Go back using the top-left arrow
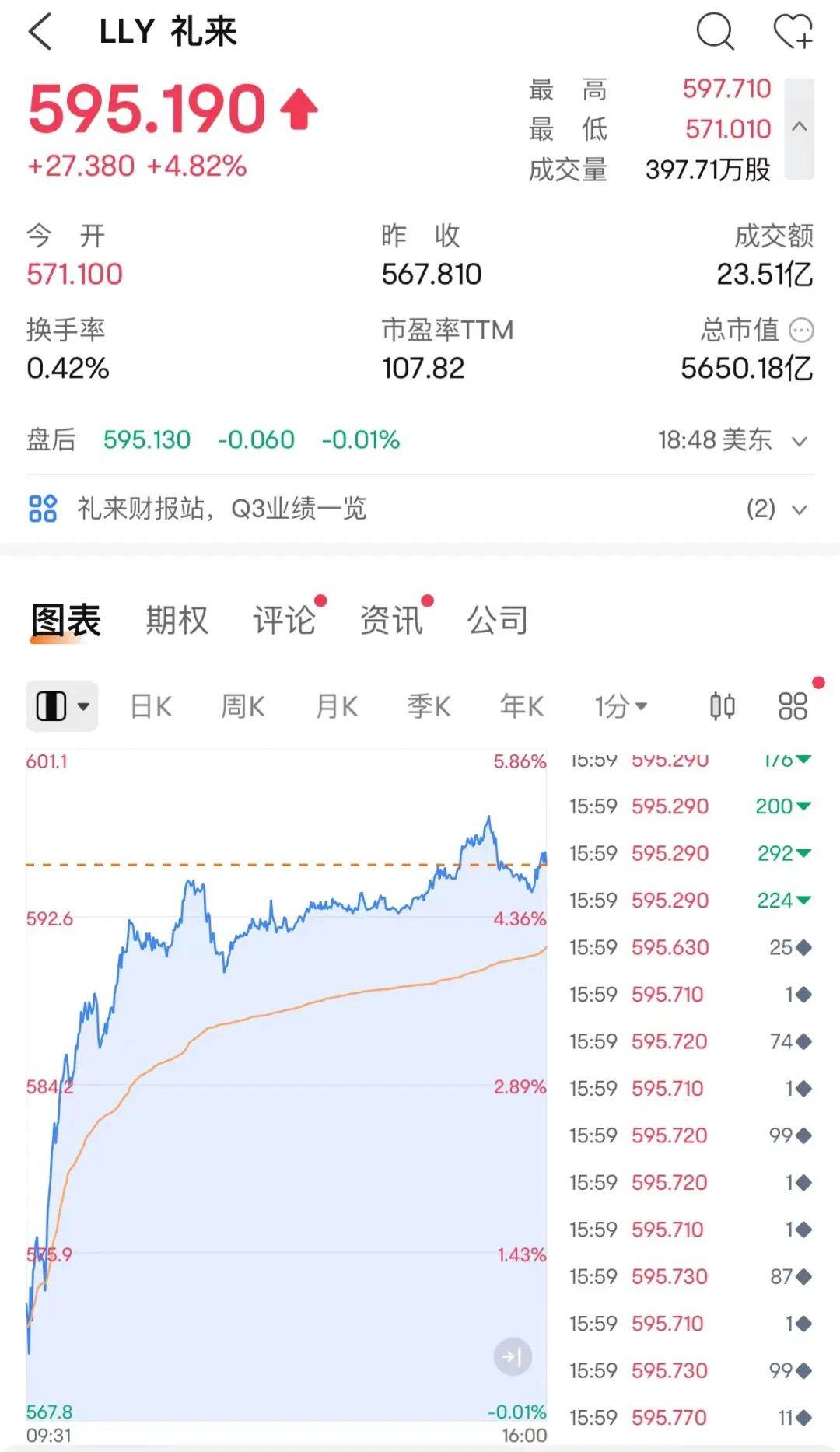This screenshot has height=1452, width=840. 40,33
